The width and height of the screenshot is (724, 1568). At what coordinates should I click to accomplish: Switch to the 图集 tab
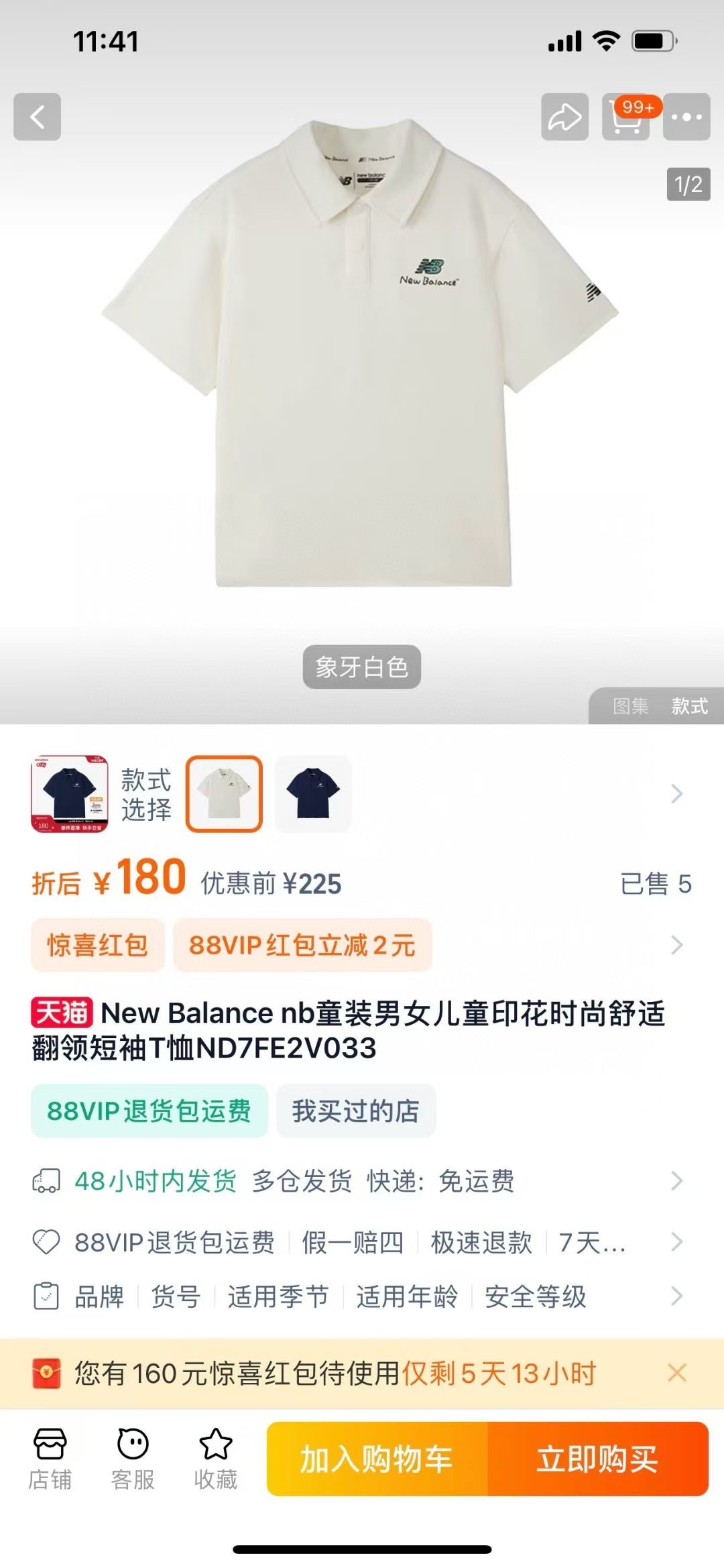630,706
